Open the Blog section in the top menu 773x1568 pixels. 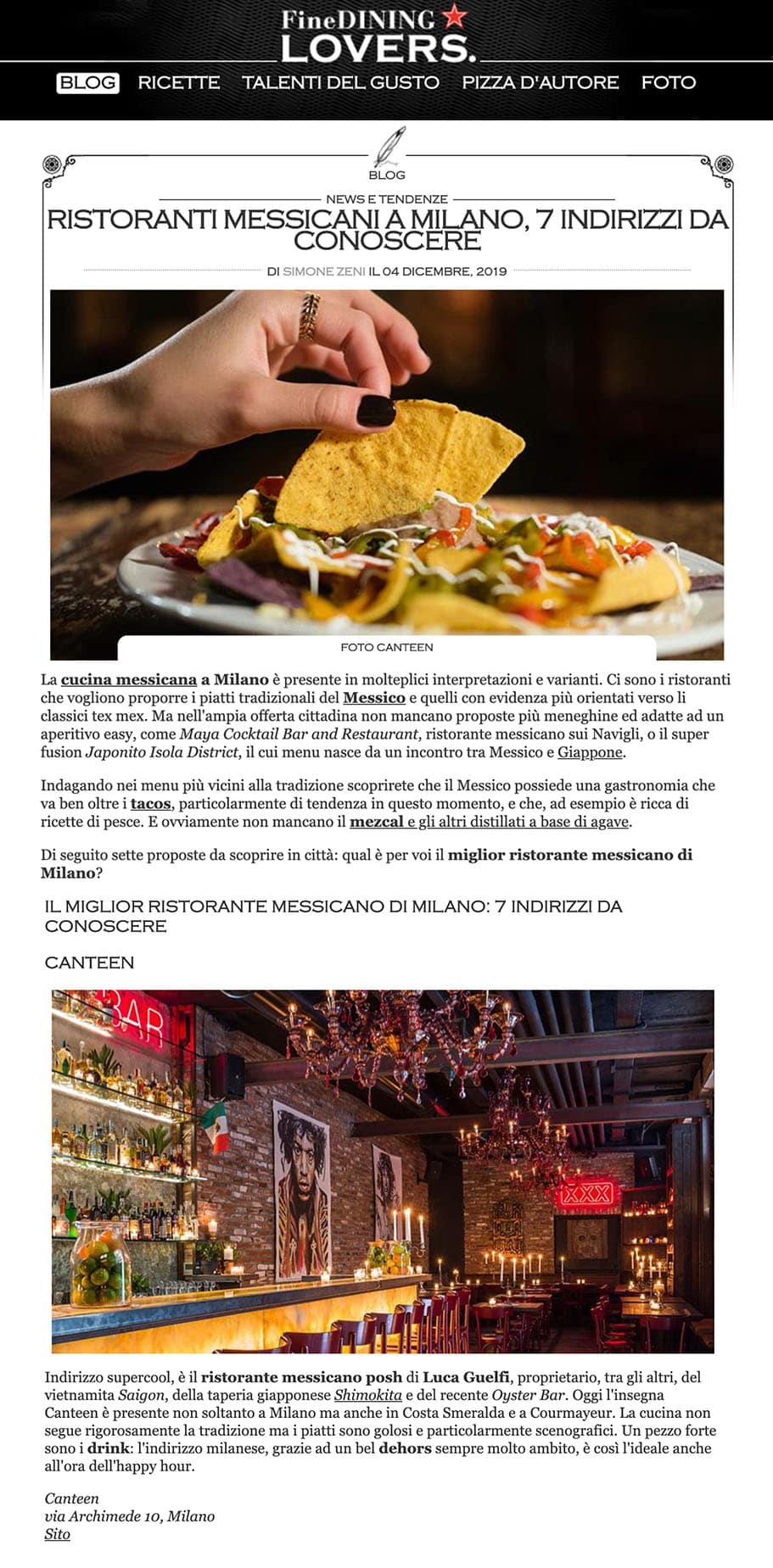click(87, 82)
